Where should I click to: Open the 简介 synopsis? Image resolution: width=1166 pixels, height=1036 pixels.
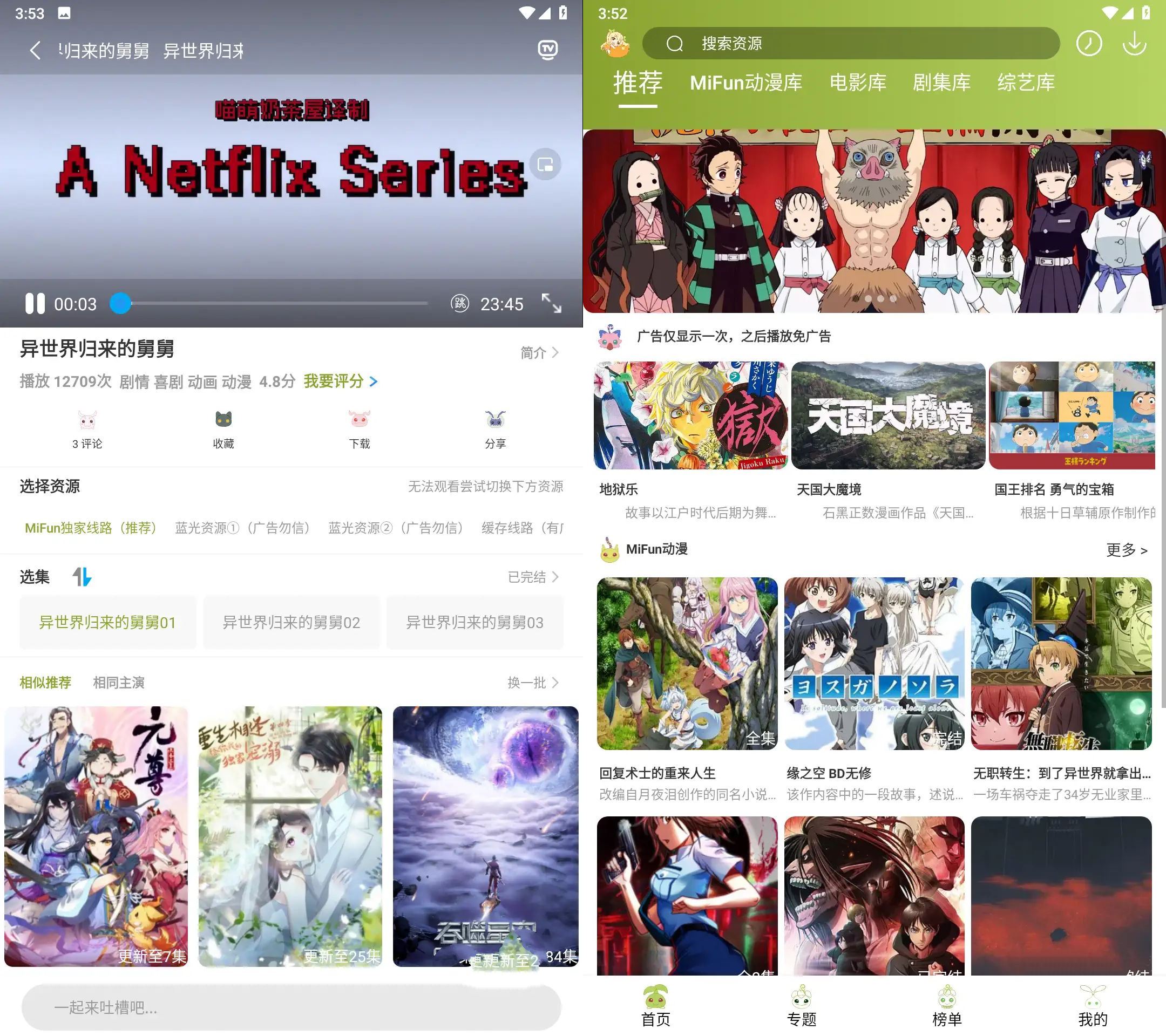tap(539, 353)
